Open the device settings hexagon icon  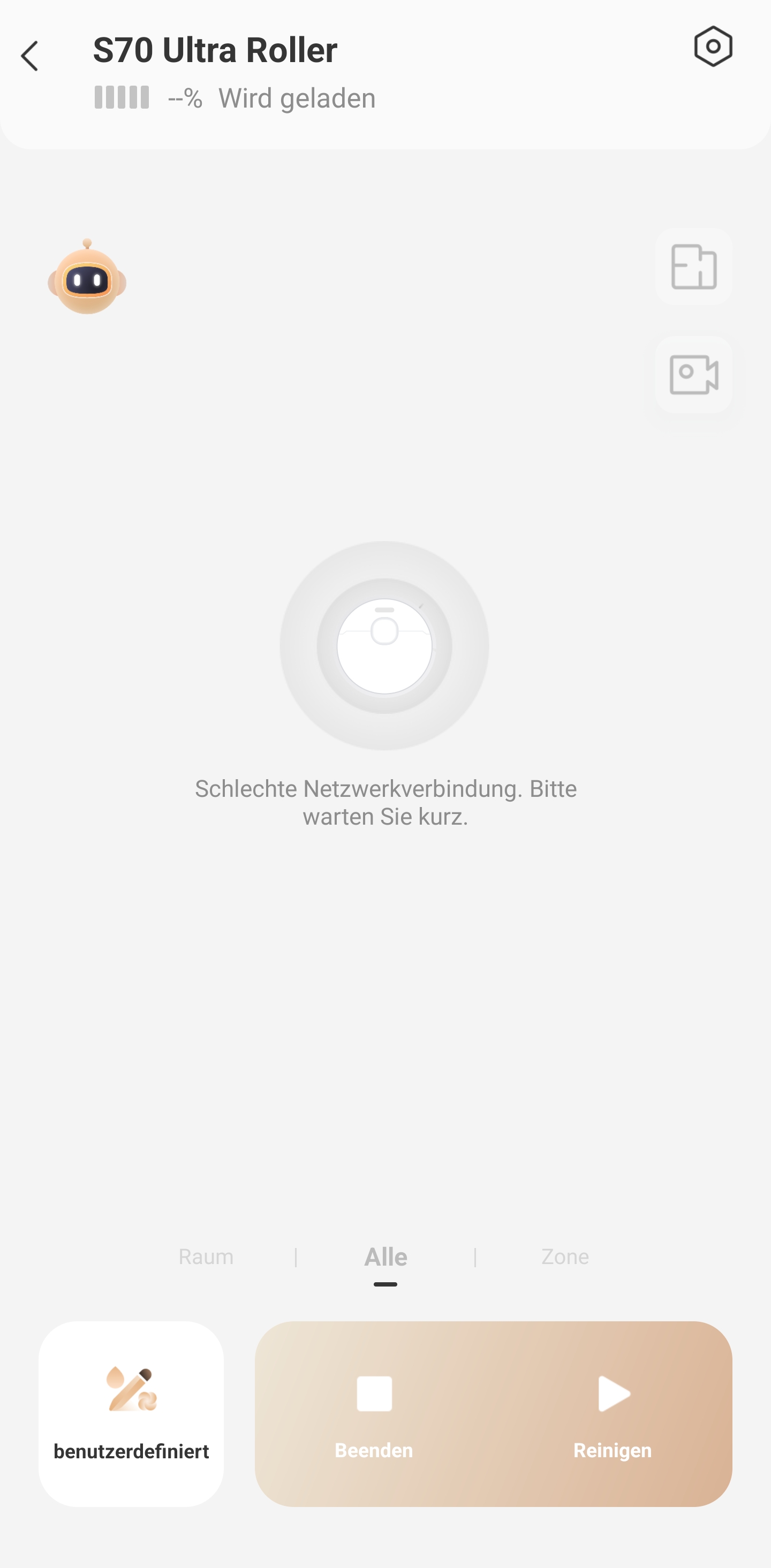point(713,46)
